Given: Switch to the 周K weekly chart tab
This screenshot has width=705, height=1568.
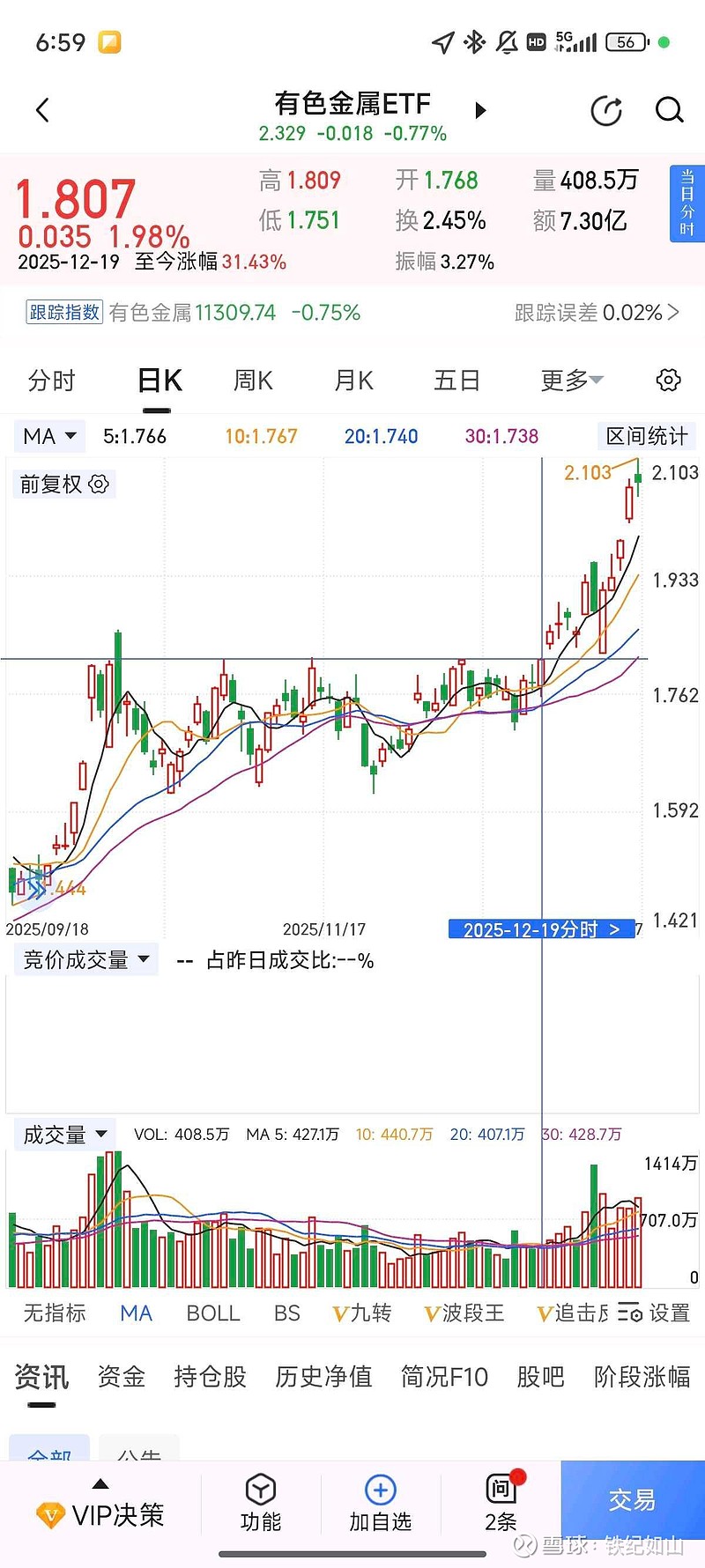Looking at the screenshot, I should (252, 380).
